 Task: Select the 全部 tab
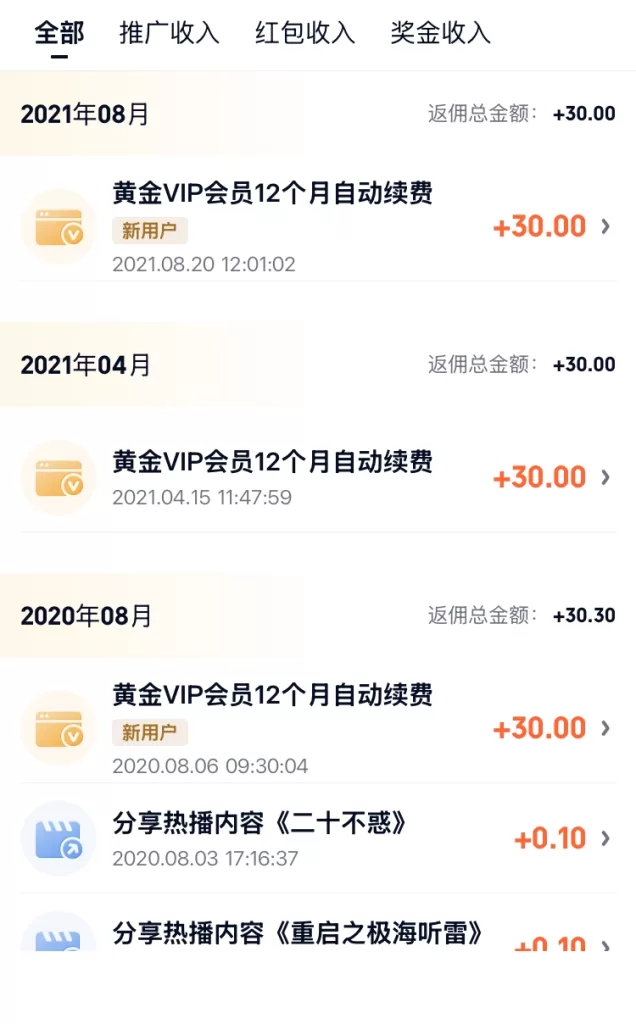point(59,33)
